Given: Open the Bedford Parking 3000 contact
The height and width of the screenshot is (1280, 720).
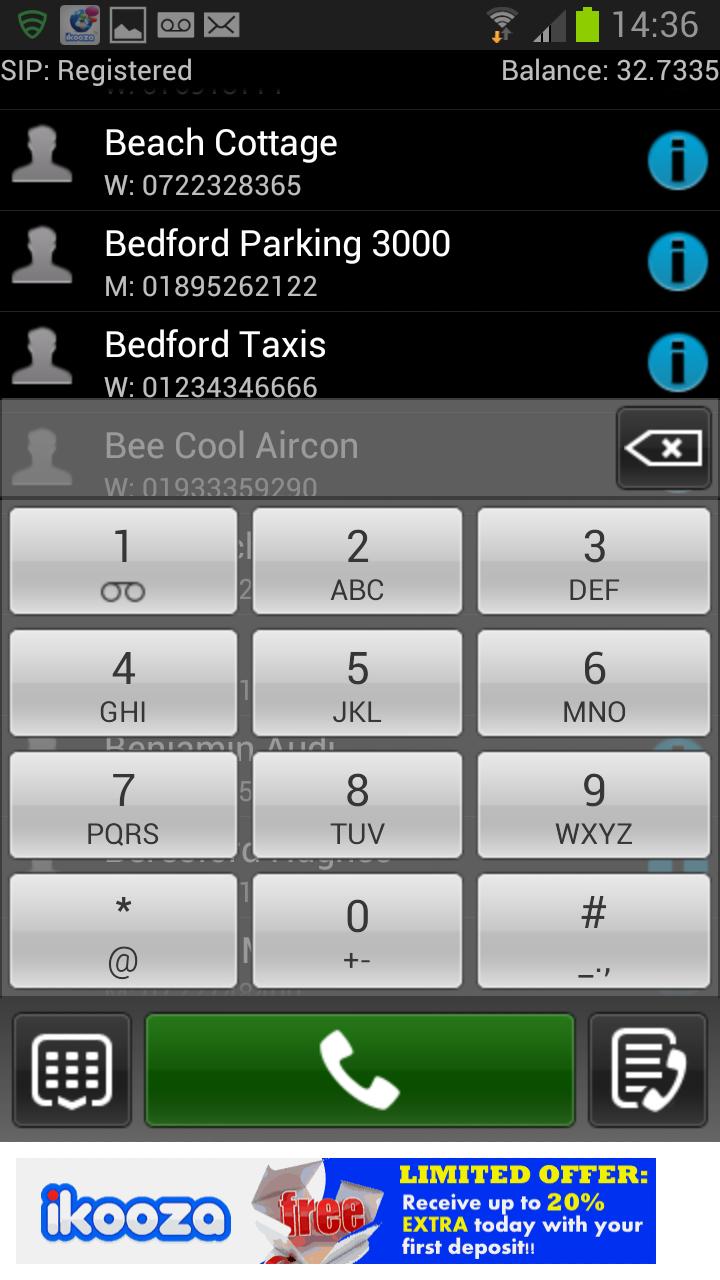Looking at the screenshot, I should (x=300, y=261).
